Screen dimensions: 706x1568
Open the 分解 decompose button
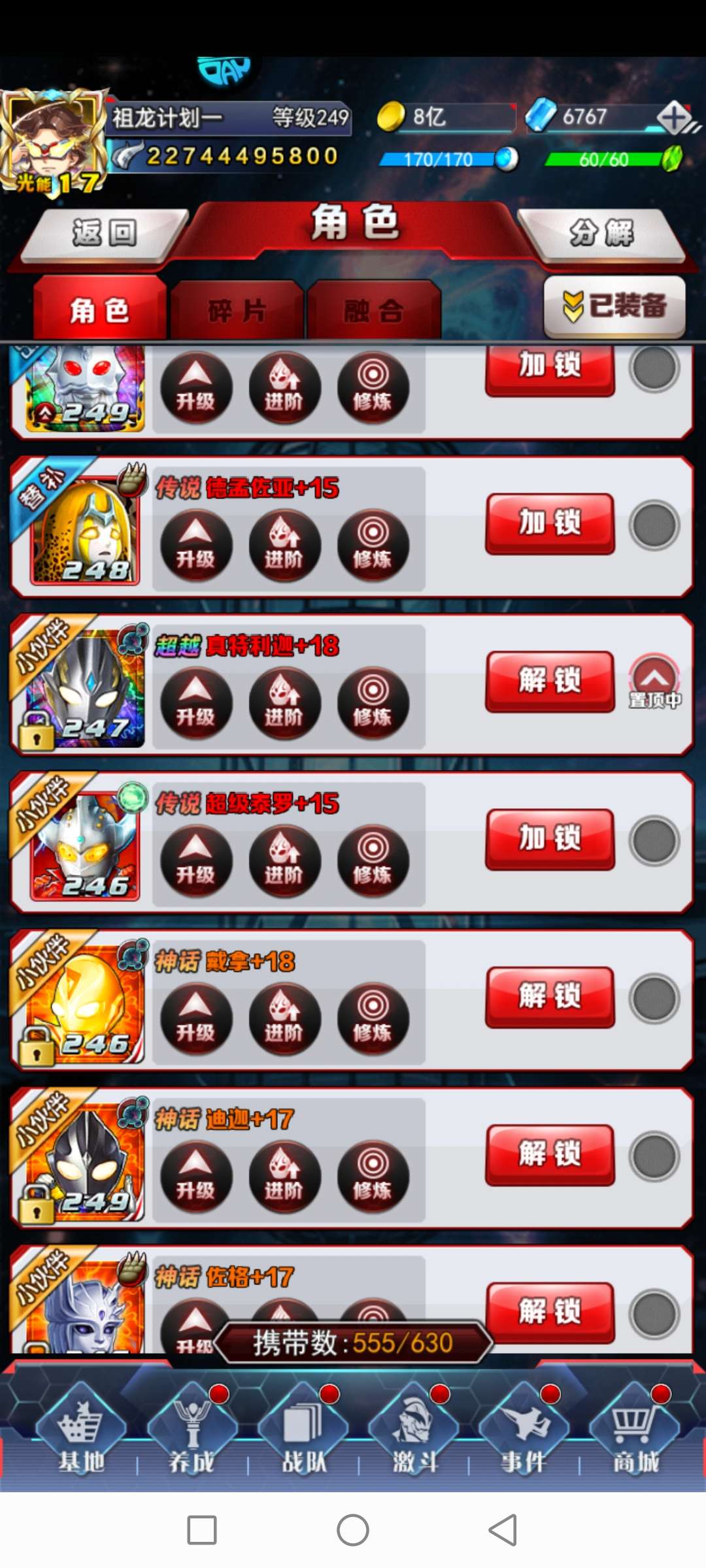pos(601,234)
